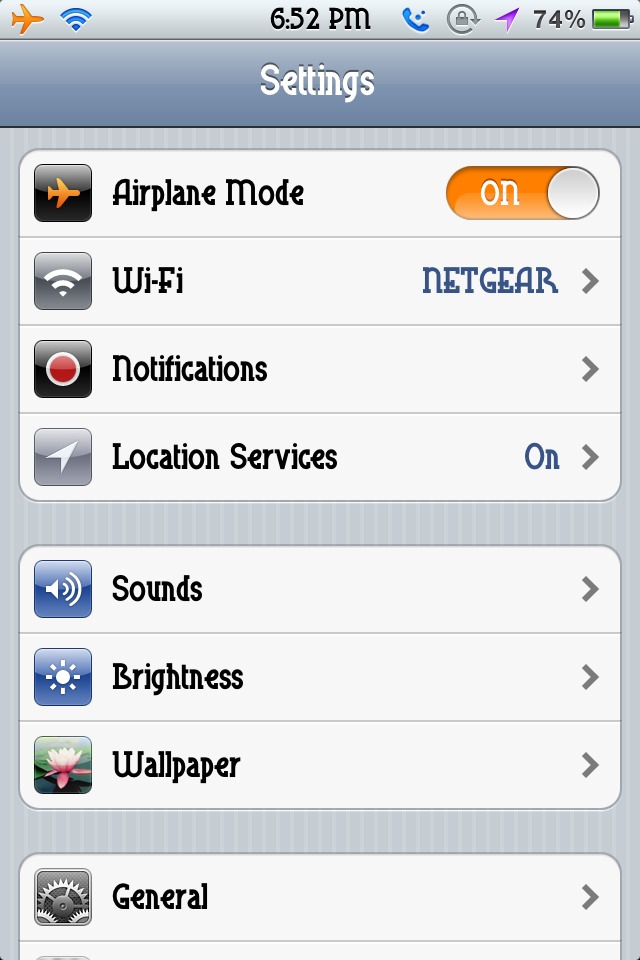This screenshot has width=640, height=960.
Task: Go to Sounds settings
Action: click(x=320, y=589)
